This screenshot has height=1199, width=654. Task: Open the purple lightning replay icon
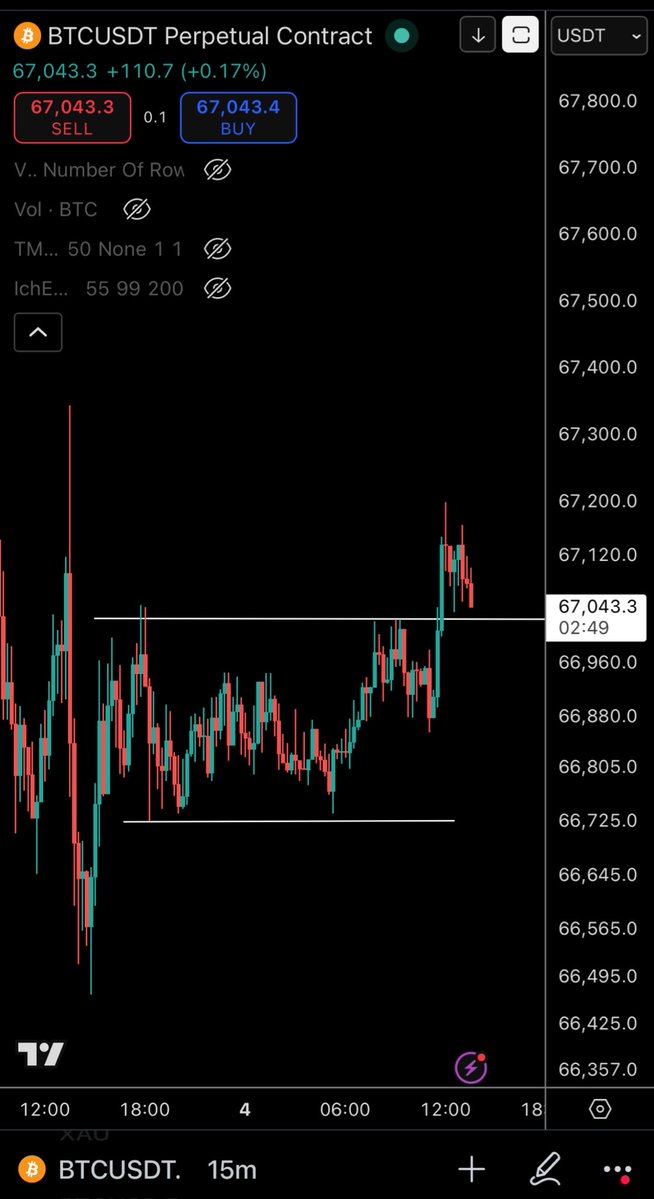[x=471, y=1068]
